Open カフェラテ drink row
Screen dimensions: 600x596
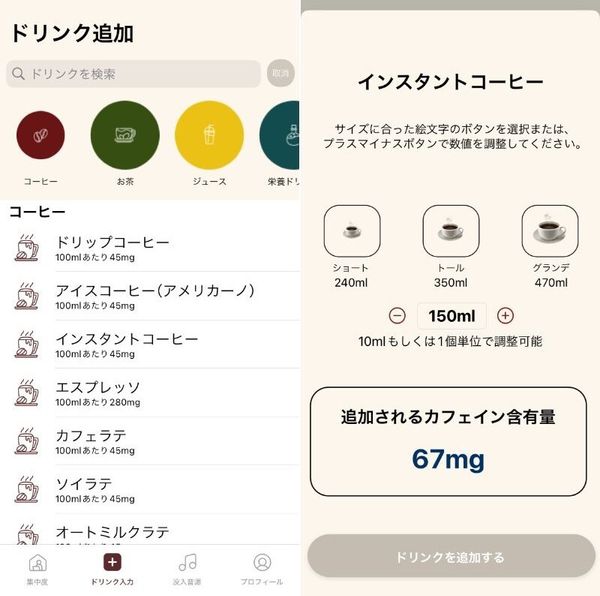pyautogui.click(x=153, y=441)
